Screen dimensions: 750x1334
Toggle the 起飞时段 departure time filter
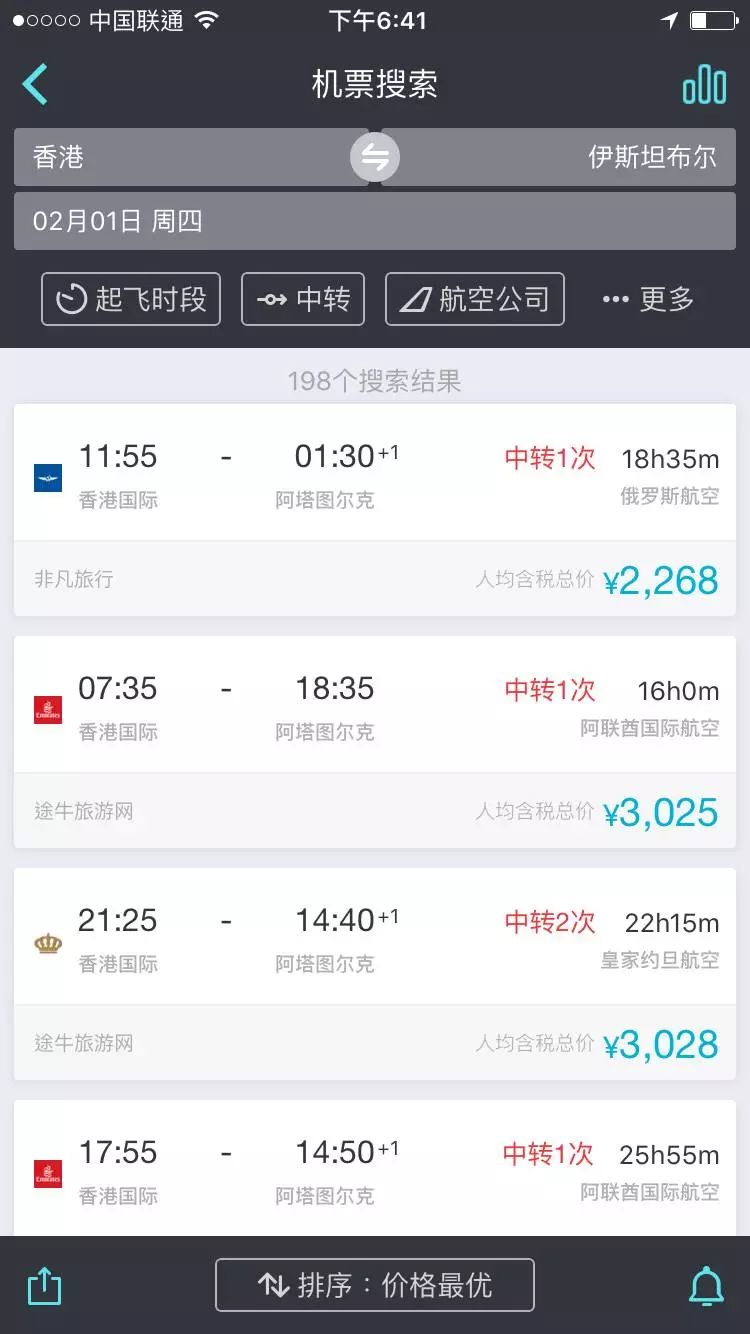pos(130,298)
